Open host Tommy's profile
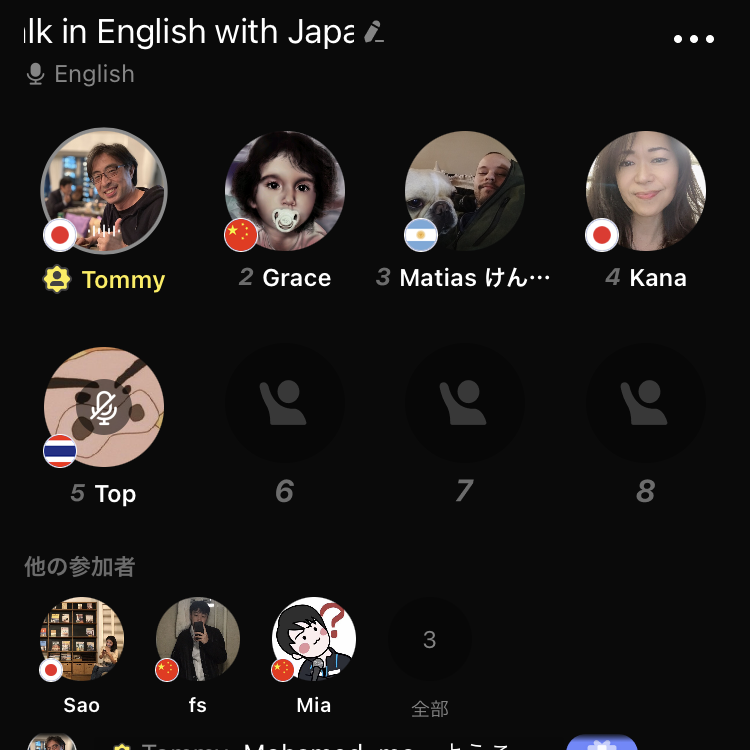Image resolution: width=750 pixels, height=750 pixels. point(104,192)
